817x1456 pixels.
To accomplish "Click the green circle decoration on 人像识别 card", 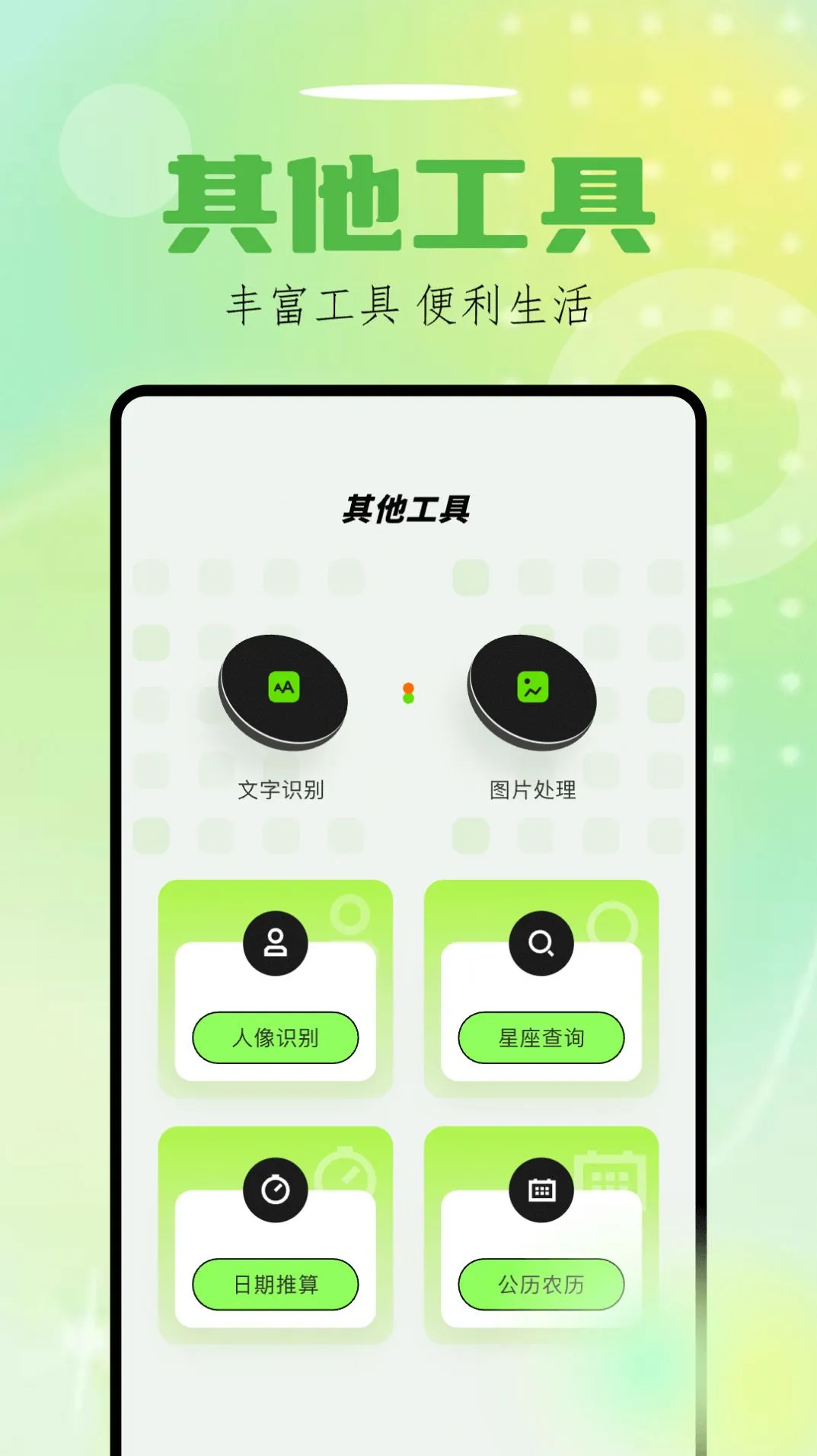I will 350,913.
